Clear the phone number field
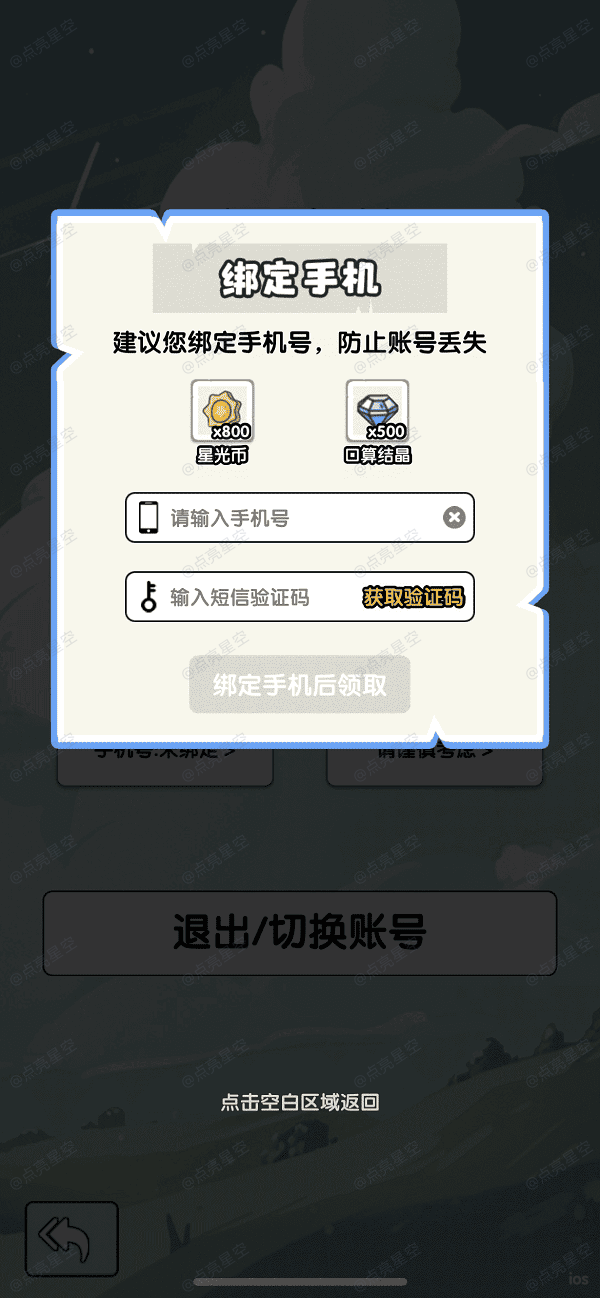600x1298 pixels. pyautogui.click(x=454, y=517)
